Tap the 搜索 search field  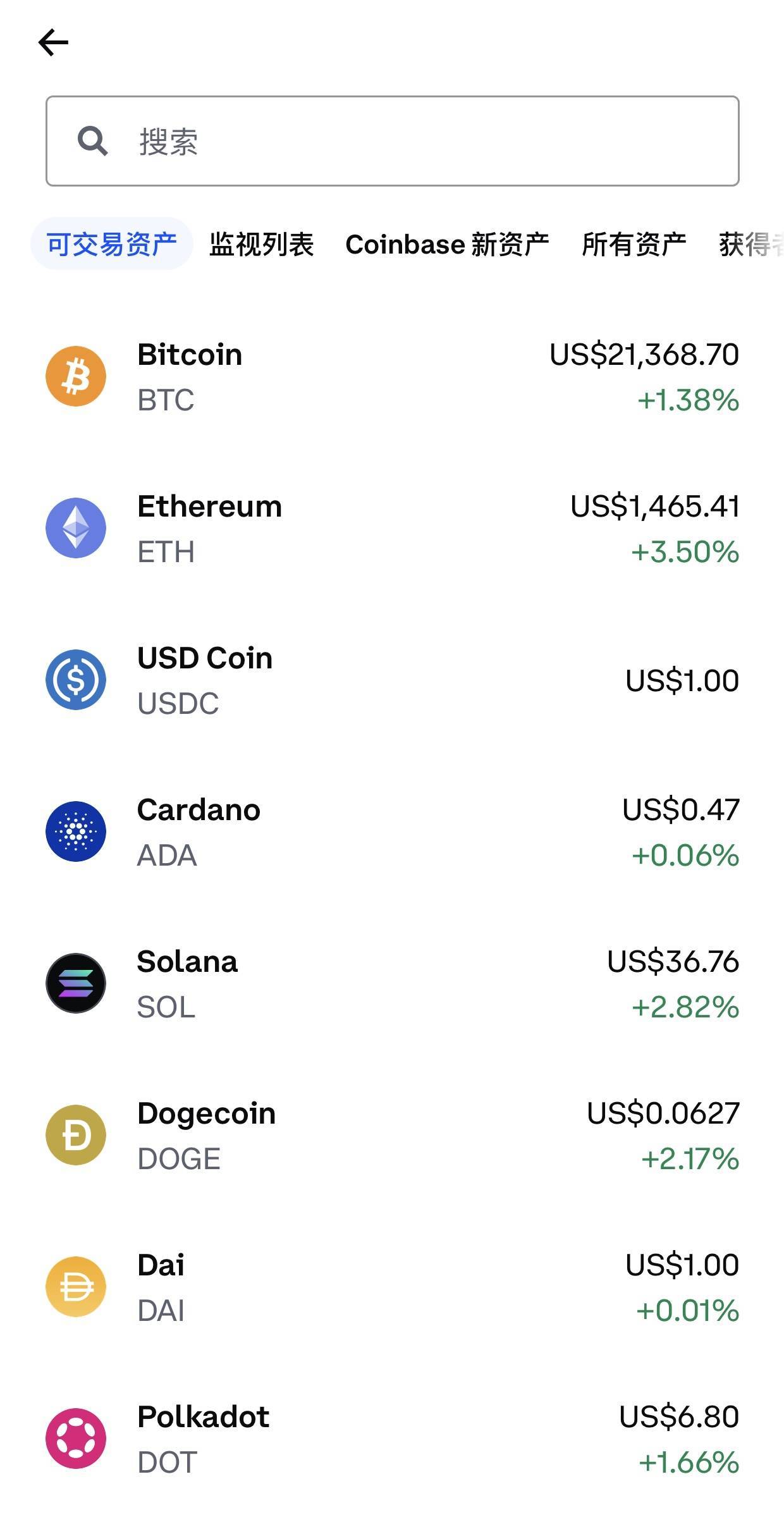click(392, 141)
